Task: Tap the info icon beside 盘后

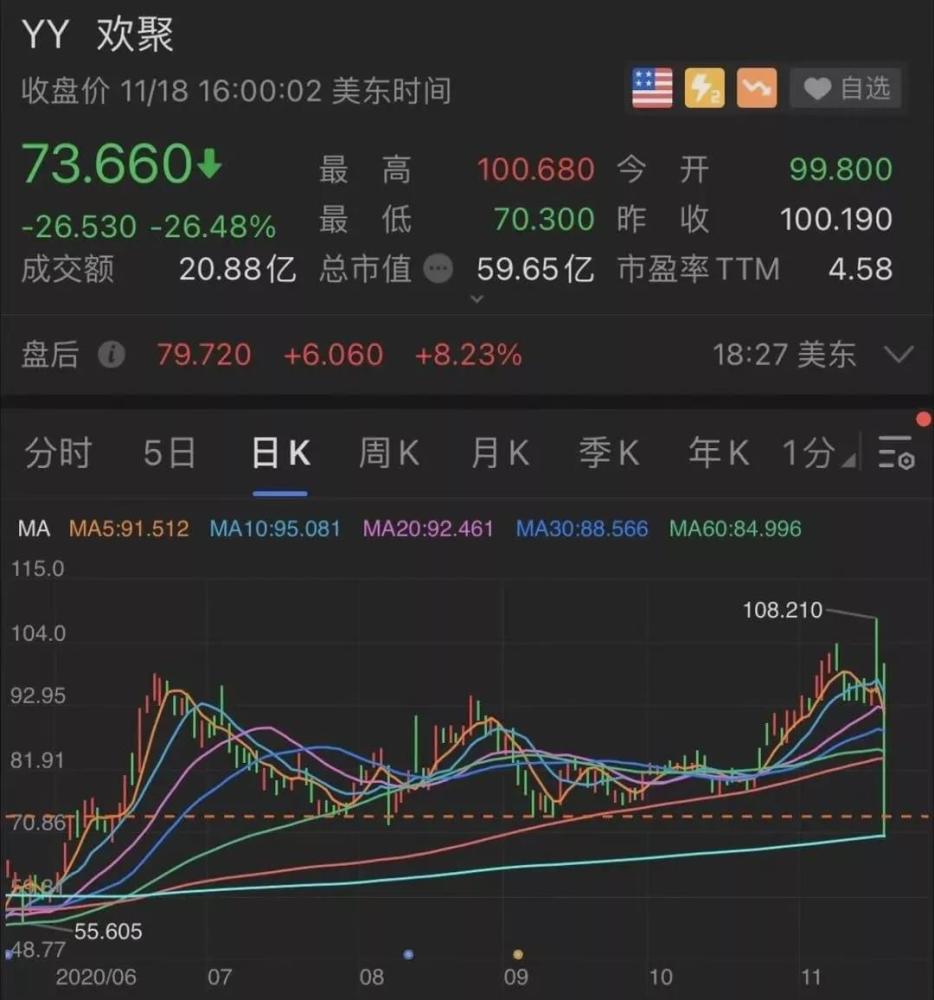Action: click(112, 354)
